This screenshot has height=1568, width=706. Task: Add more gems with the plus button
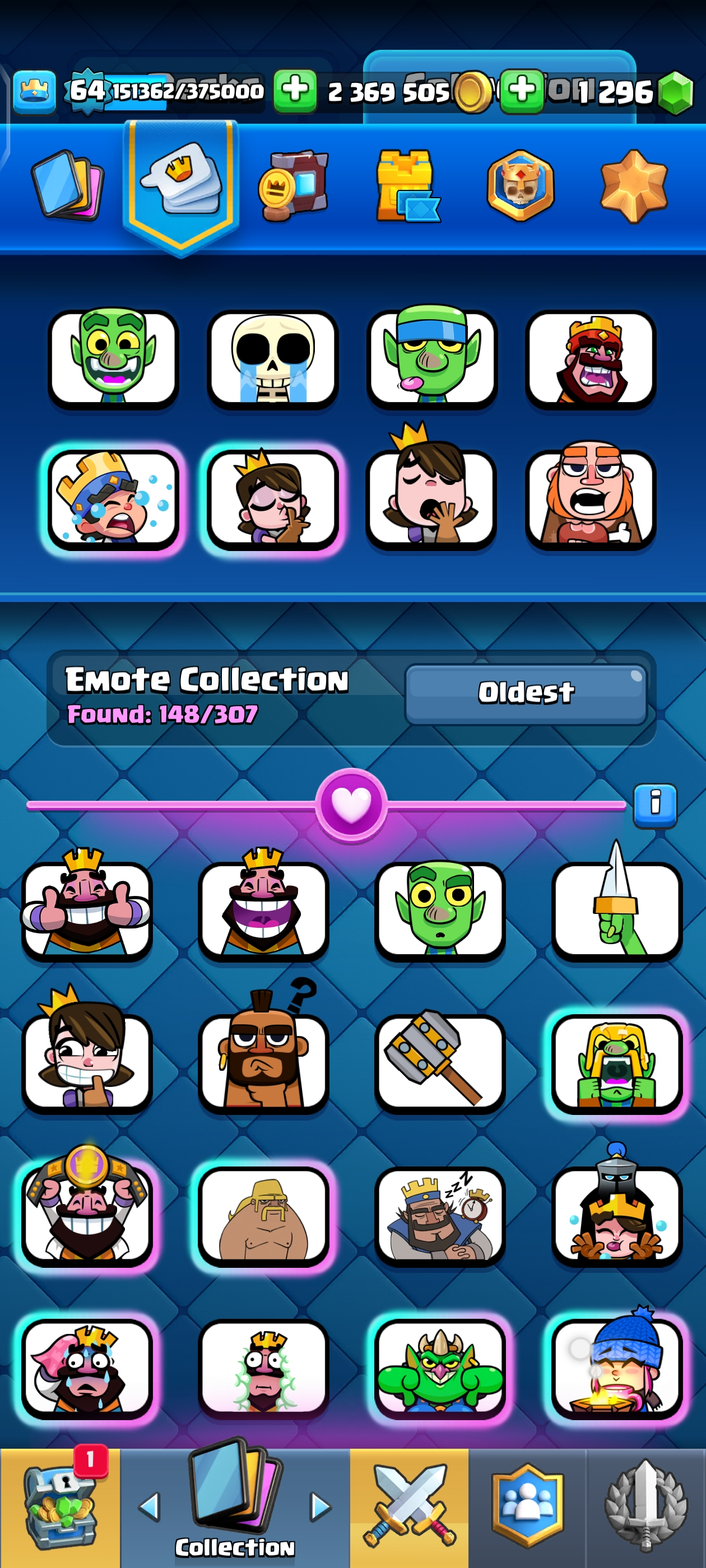[522, 91]
